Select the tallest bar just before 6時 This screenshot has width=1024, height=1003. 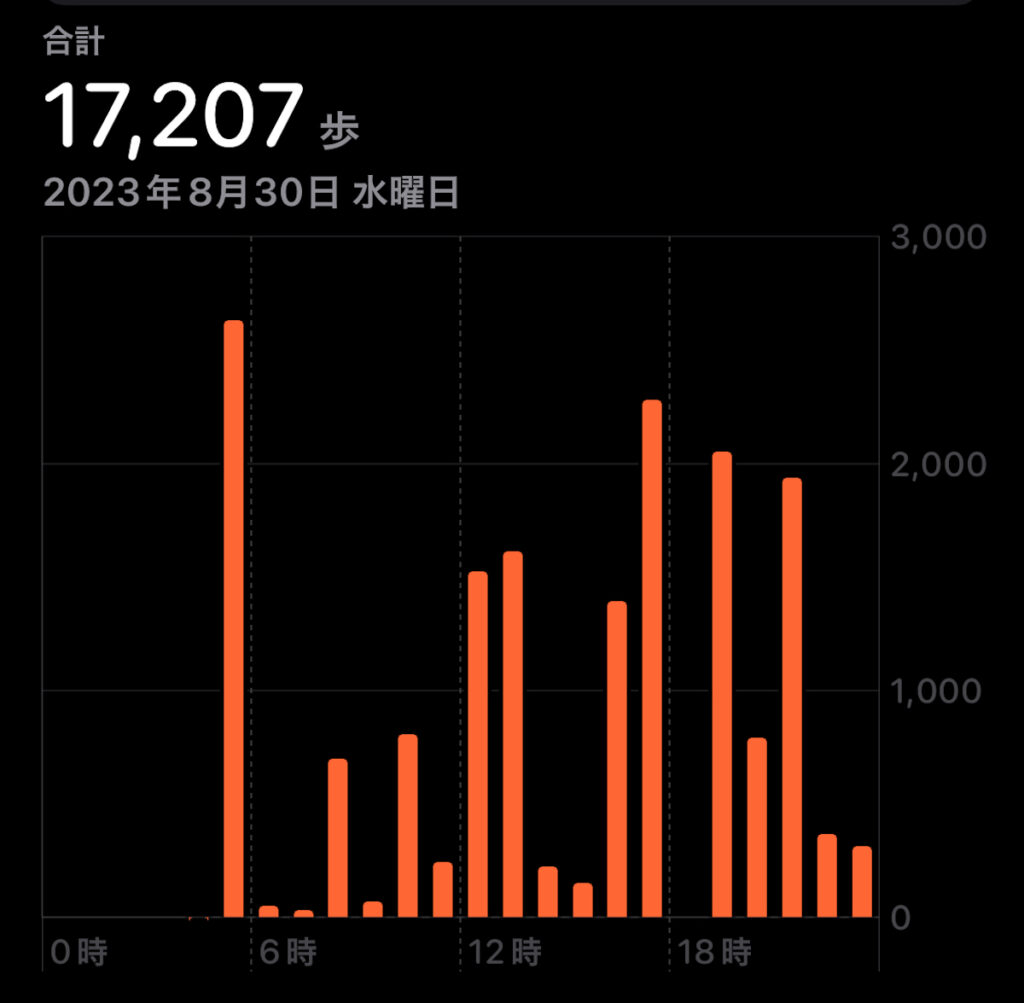pyautogui.click(x=233, y=619)
